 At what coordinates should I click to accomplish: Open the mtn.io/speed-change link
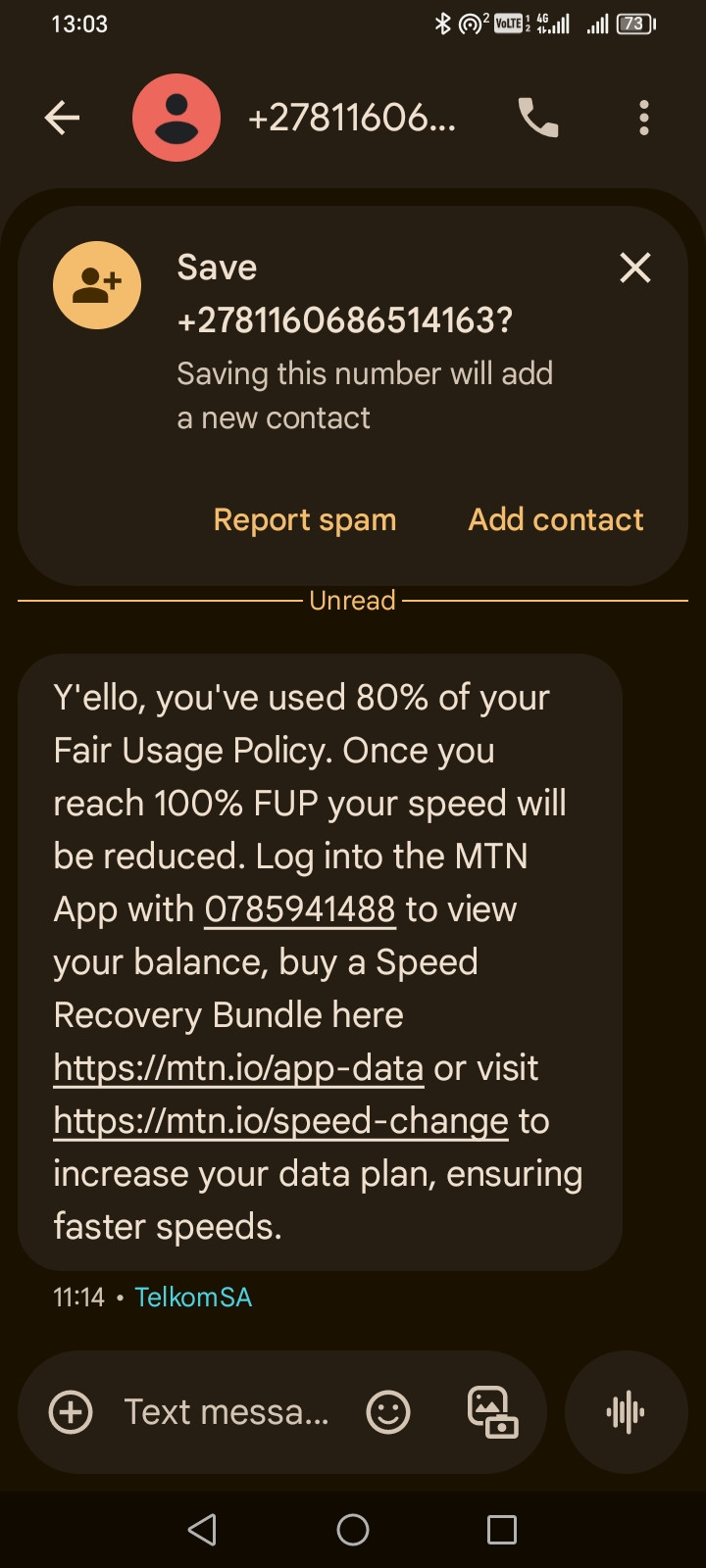point(280,1121)
